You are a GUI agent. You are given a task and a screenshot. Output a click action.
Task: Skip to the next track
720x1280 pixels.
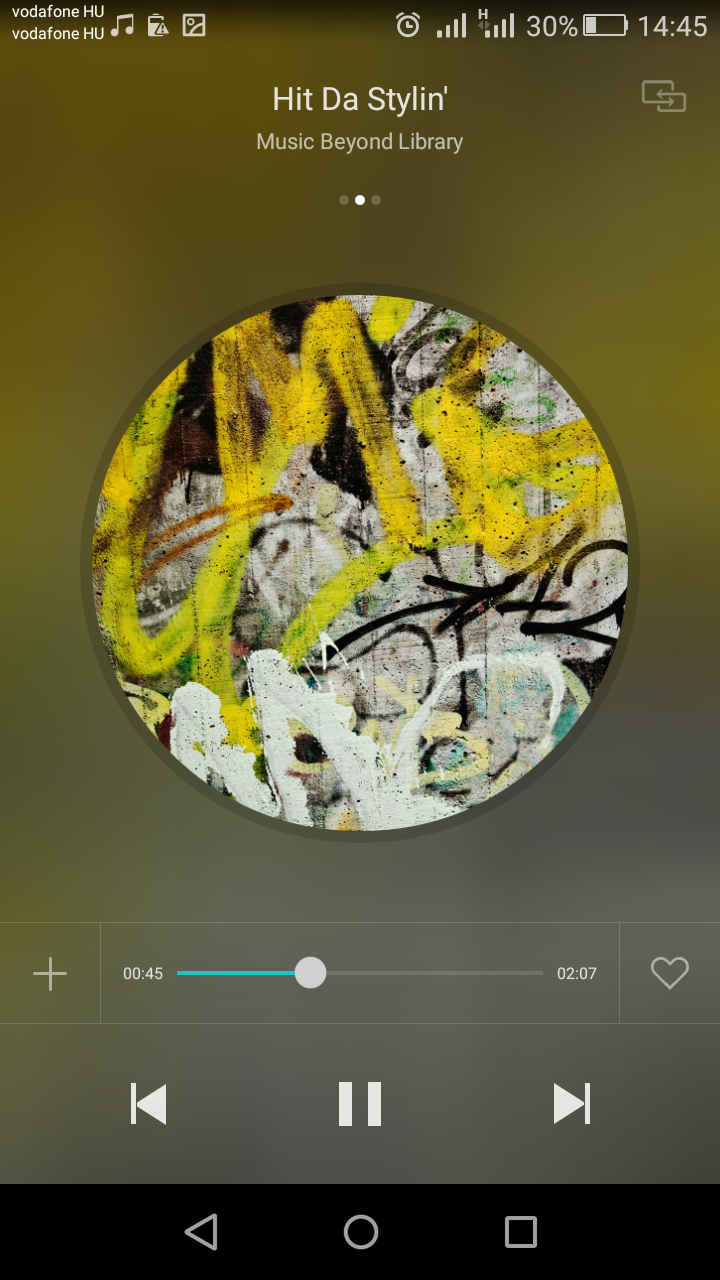coord(572,1104)
